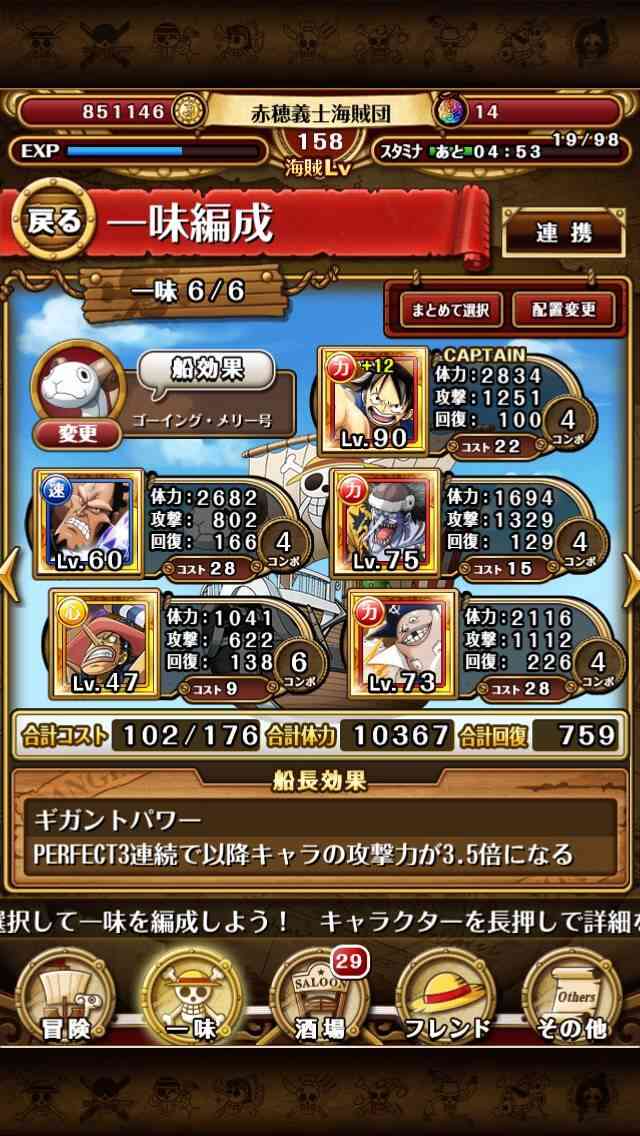Image resolution: width=640 pixels, height=1136 pixels.
Task: Open the フレンド friends tab
Action: (446, 999)
